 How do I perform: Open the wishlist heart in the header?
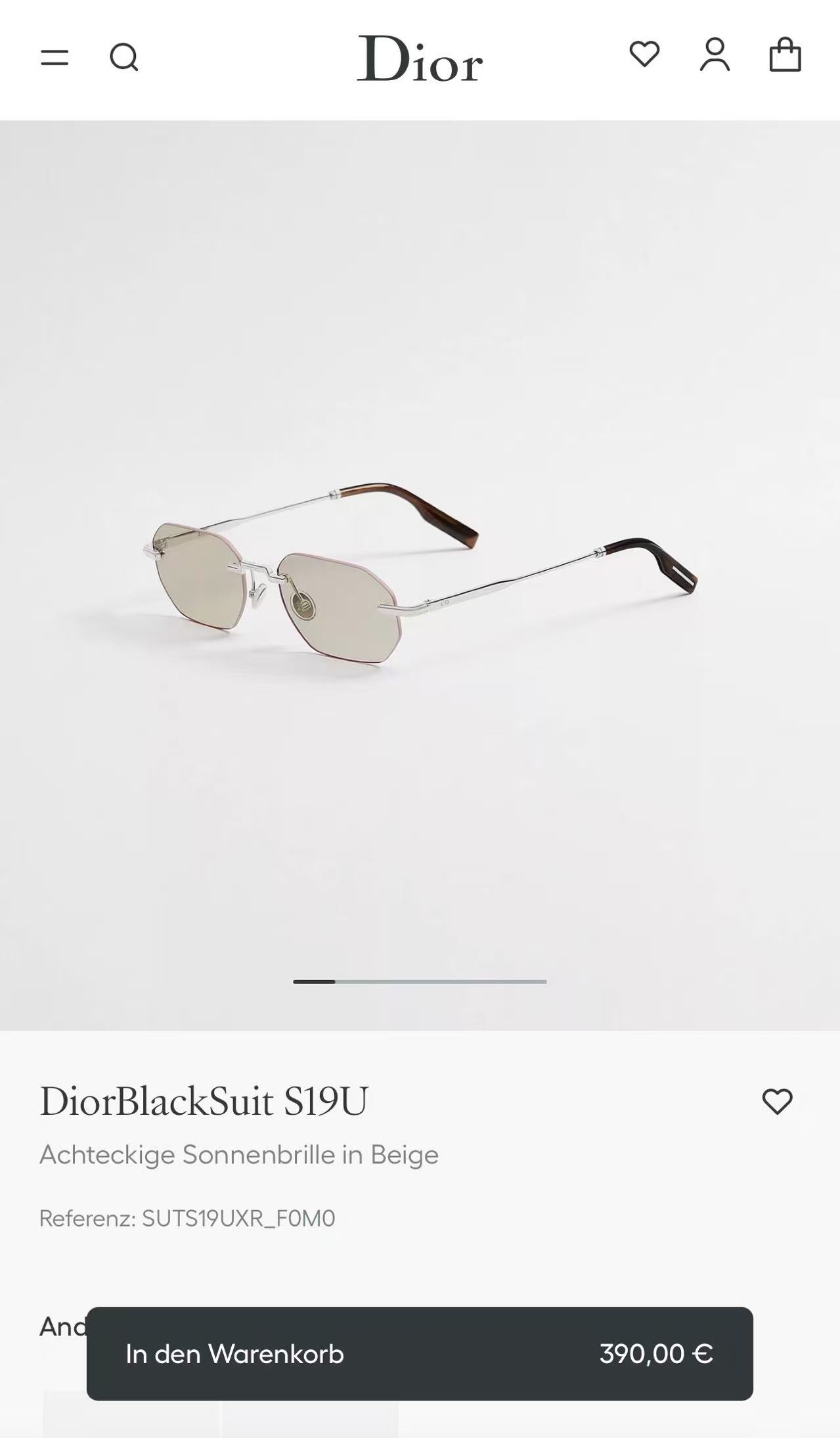coord(644,54)
